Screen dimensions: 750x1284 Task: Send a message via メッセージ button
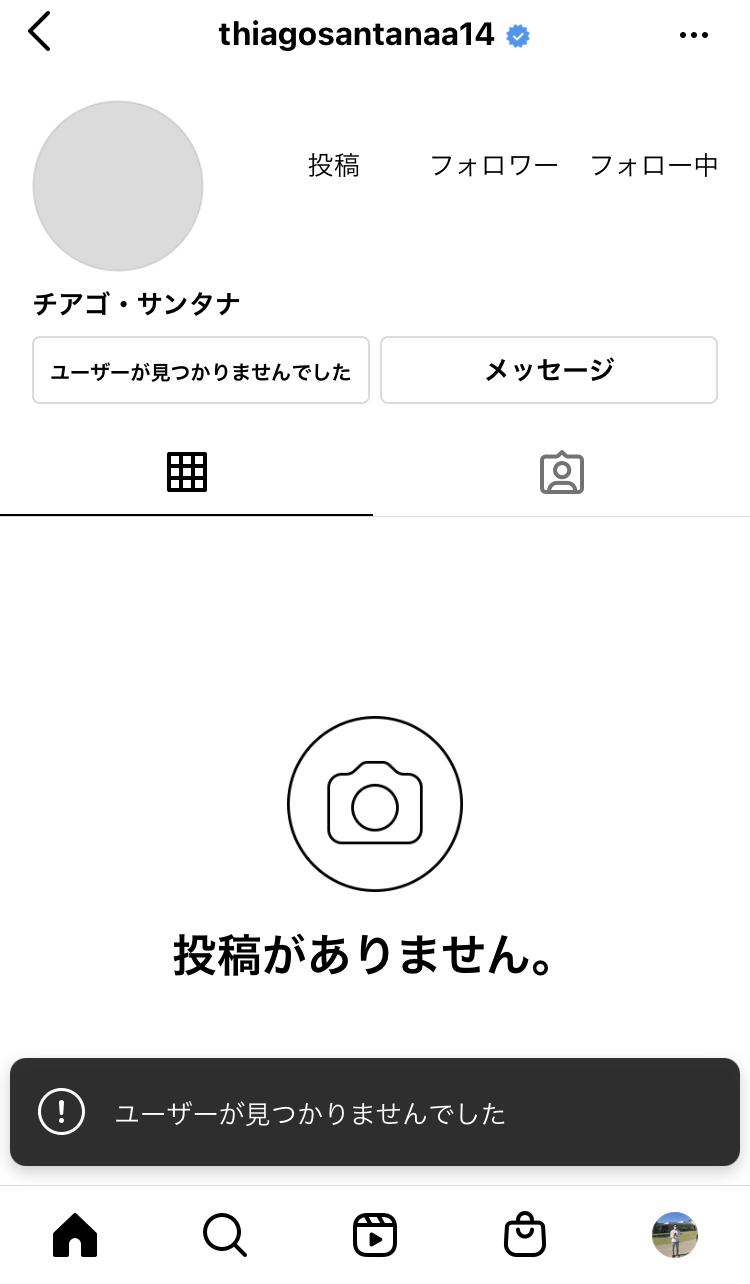coord(549,370)
